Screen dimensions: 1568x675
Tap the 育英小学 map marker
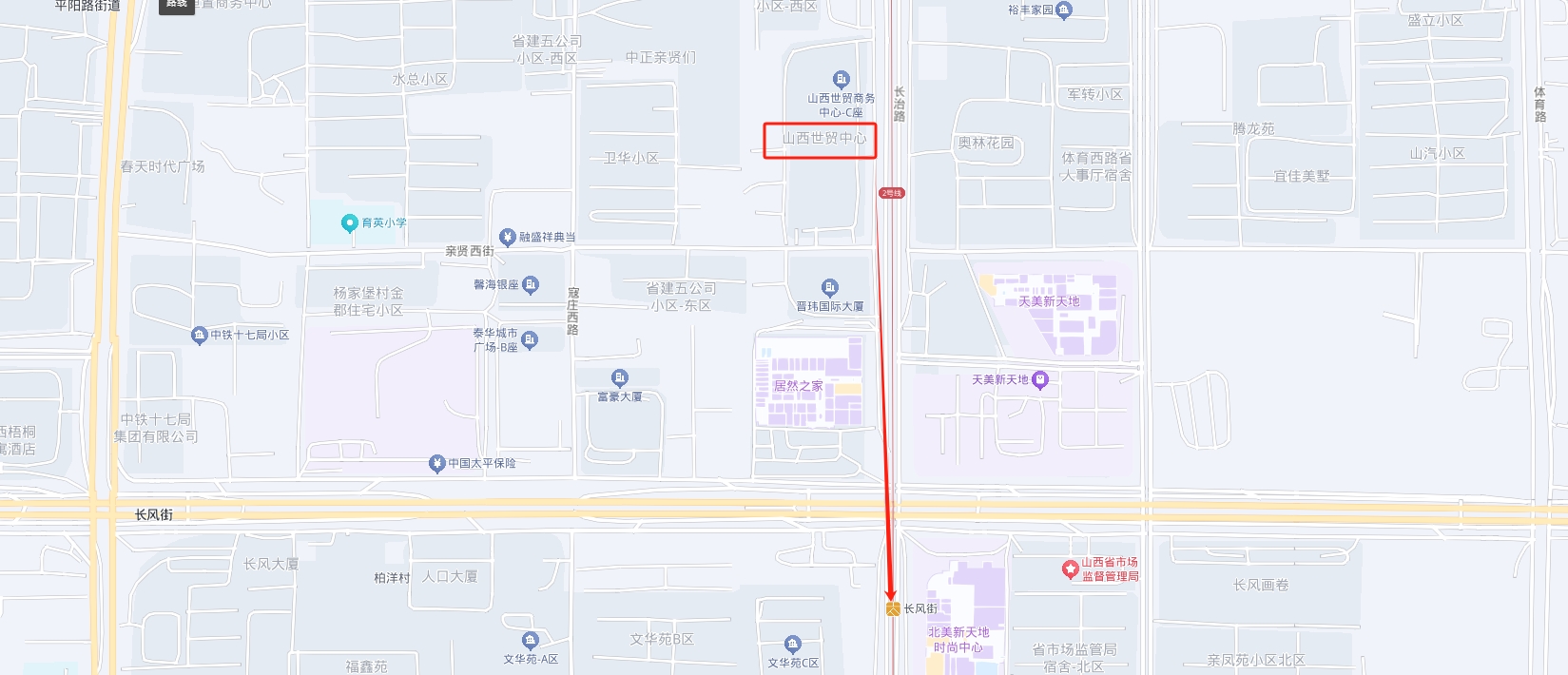coord(349,223)
